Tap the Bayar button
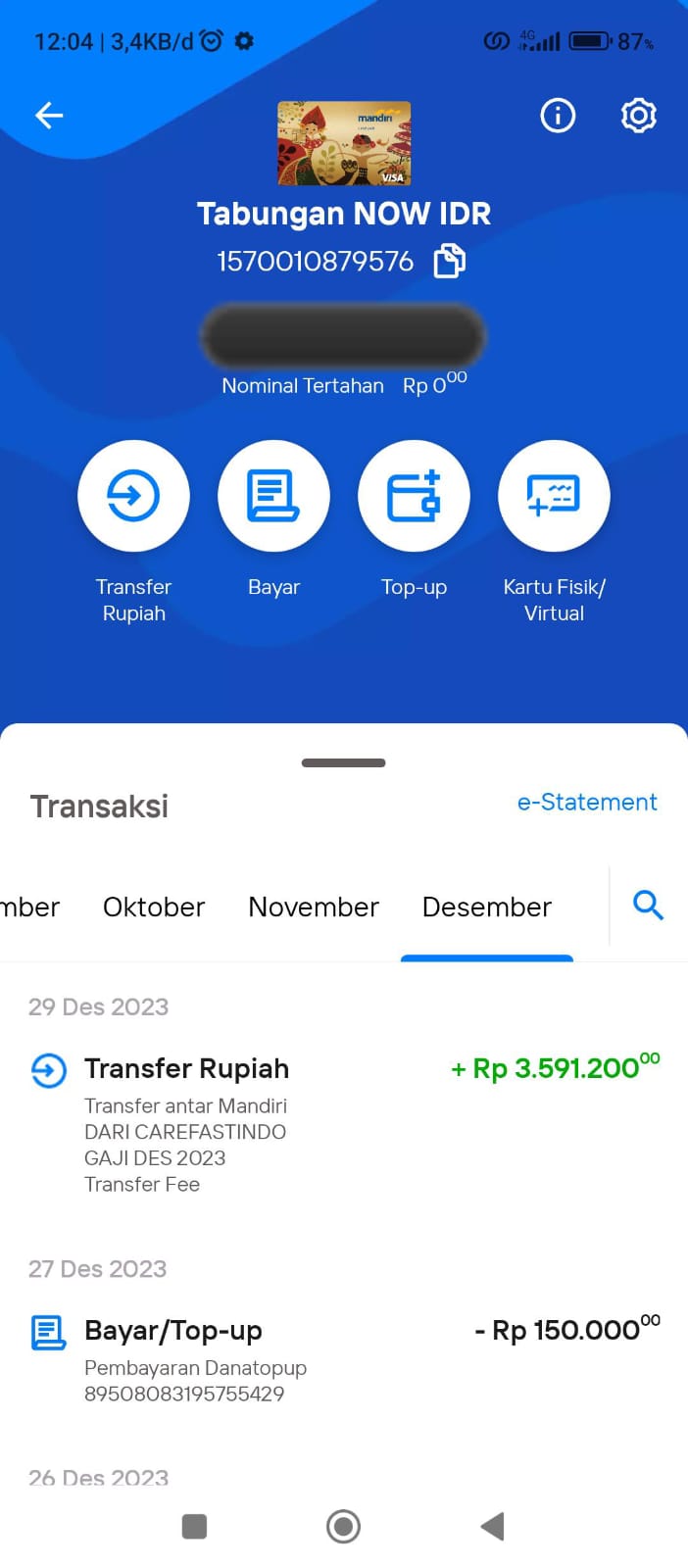688x1568 pixels. tap(273, 495)
